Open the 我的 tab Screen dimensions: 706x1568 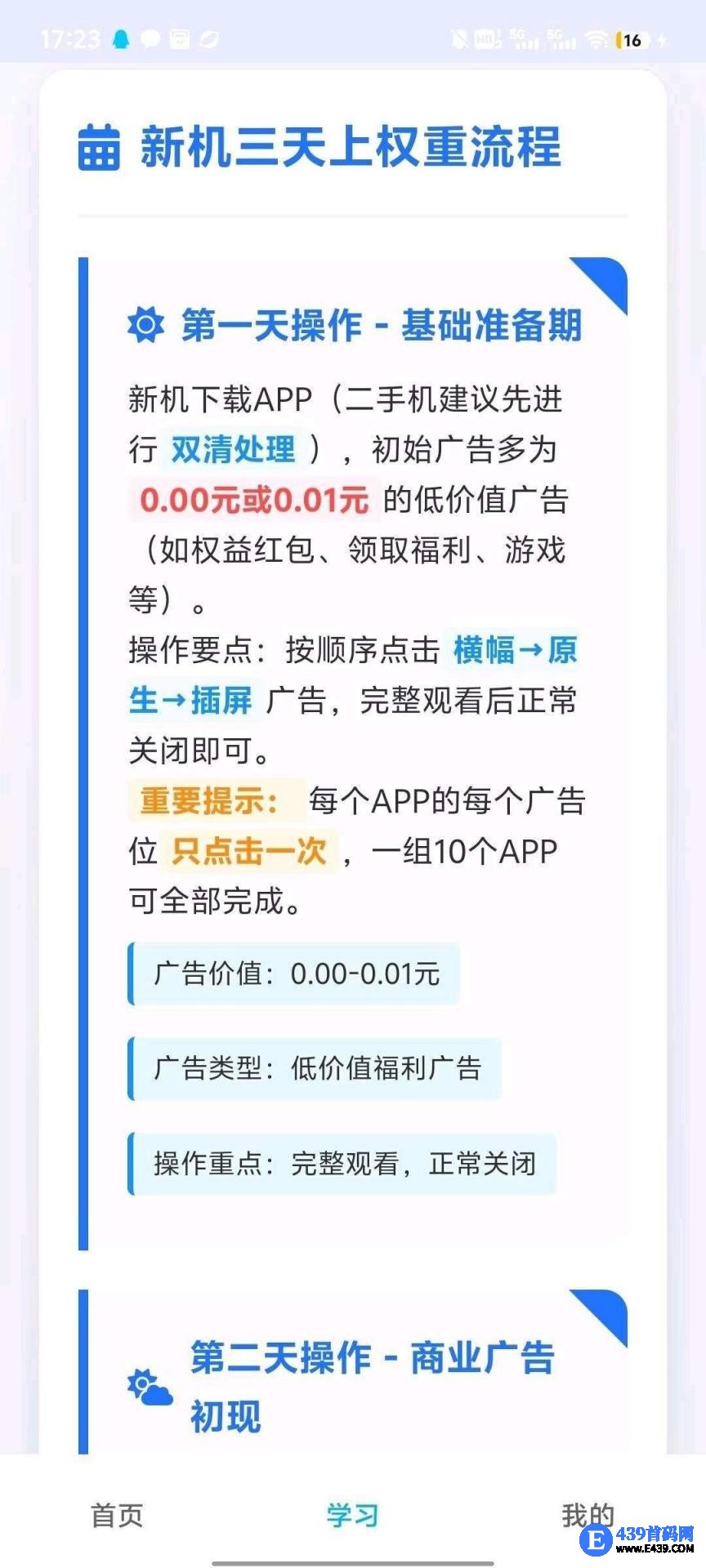coord(587,1515)
